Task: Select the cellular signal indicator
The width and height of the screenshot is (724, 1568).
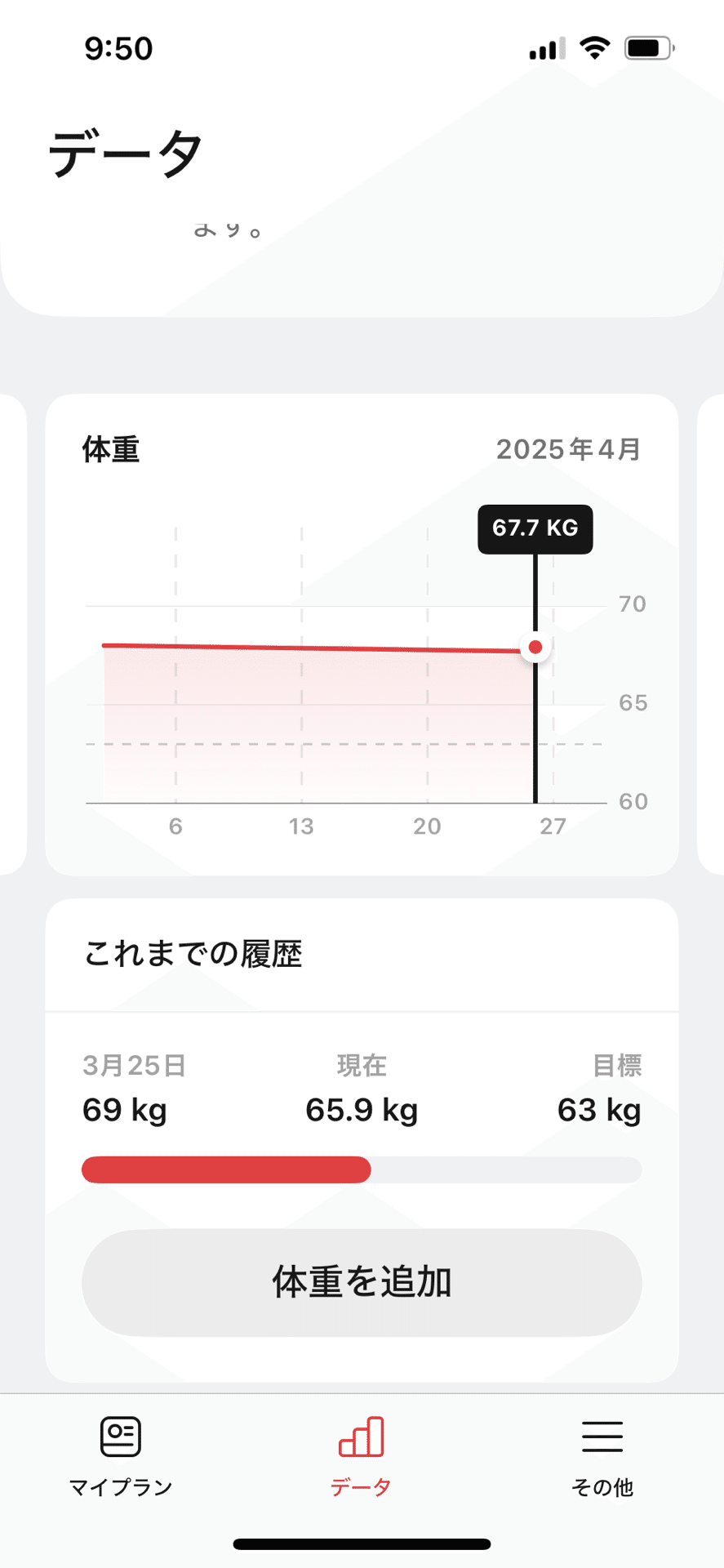Action: [x=545, y=49]
